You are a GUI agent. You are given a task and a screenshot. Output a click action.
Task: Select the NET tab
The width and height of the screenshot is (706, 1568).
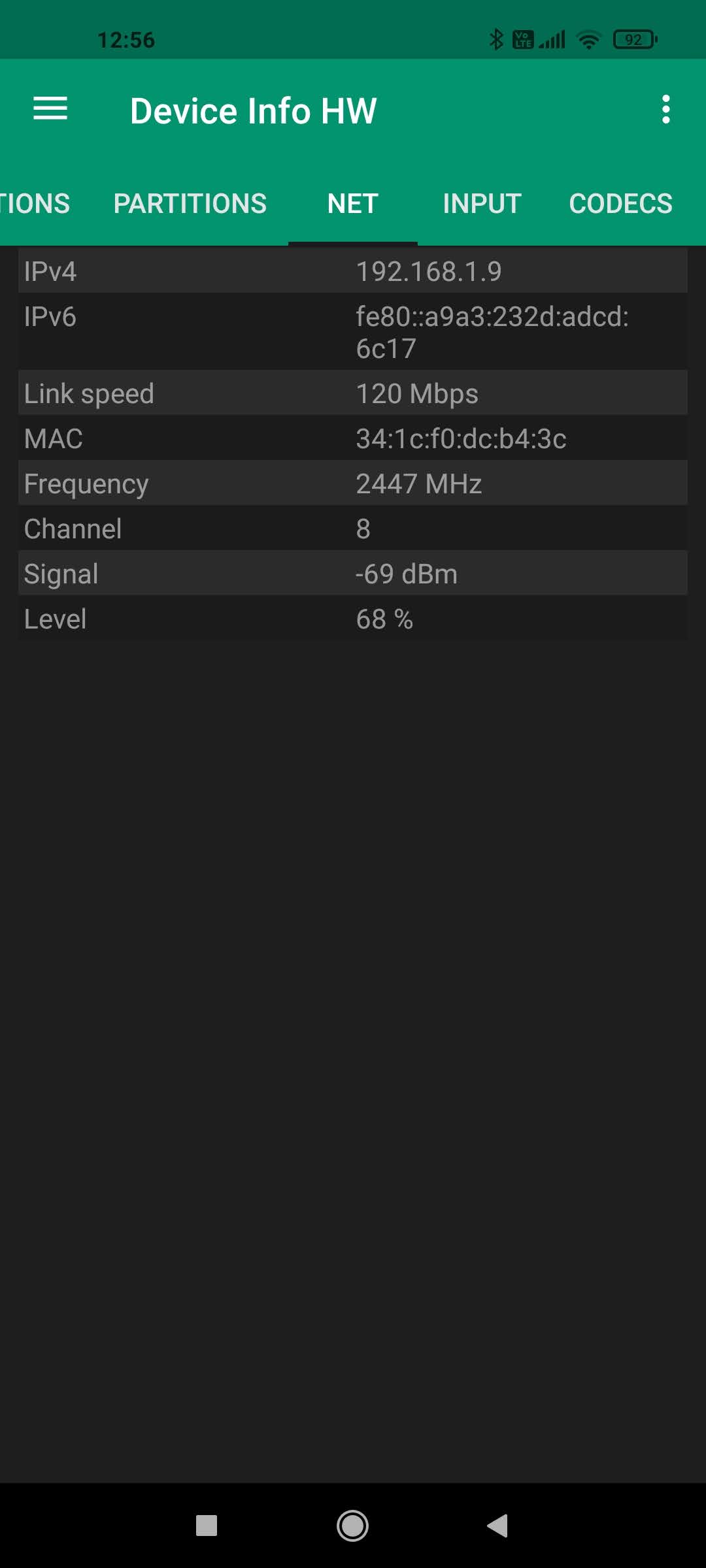pos(352,204)
